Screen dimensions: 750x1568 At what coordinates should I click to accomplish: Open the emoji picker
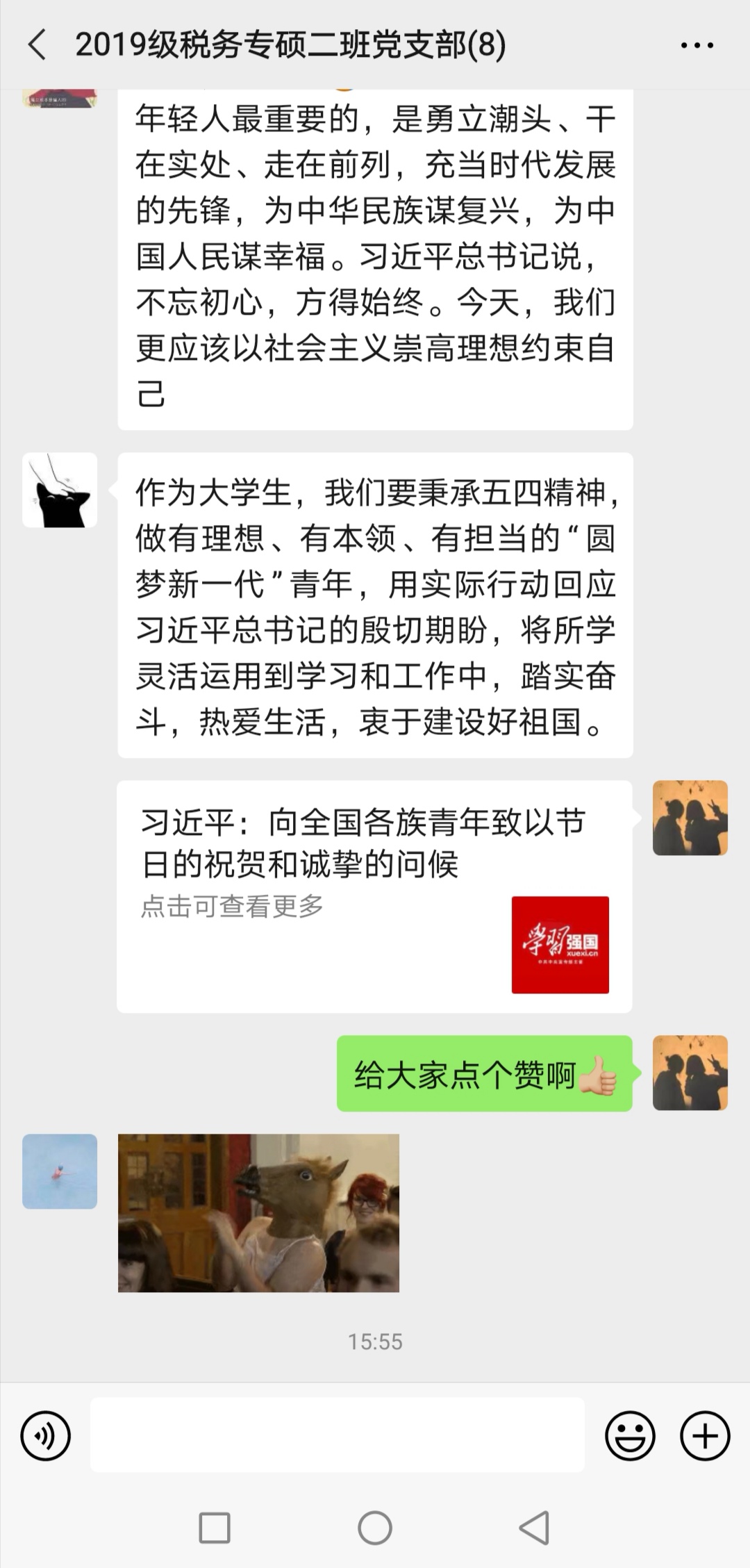coord(630,1435)
